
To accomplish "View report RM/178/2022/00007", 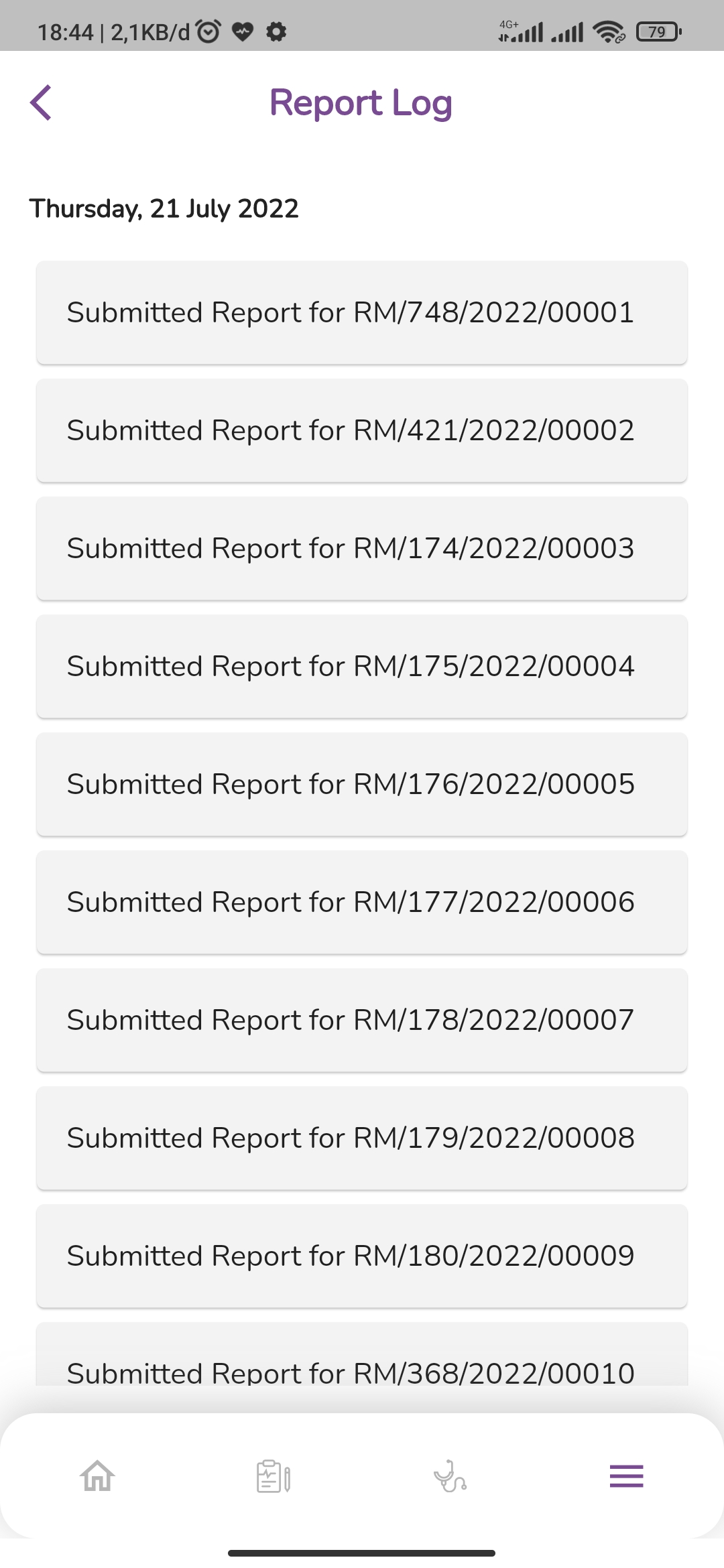I will pos(362,1020).
